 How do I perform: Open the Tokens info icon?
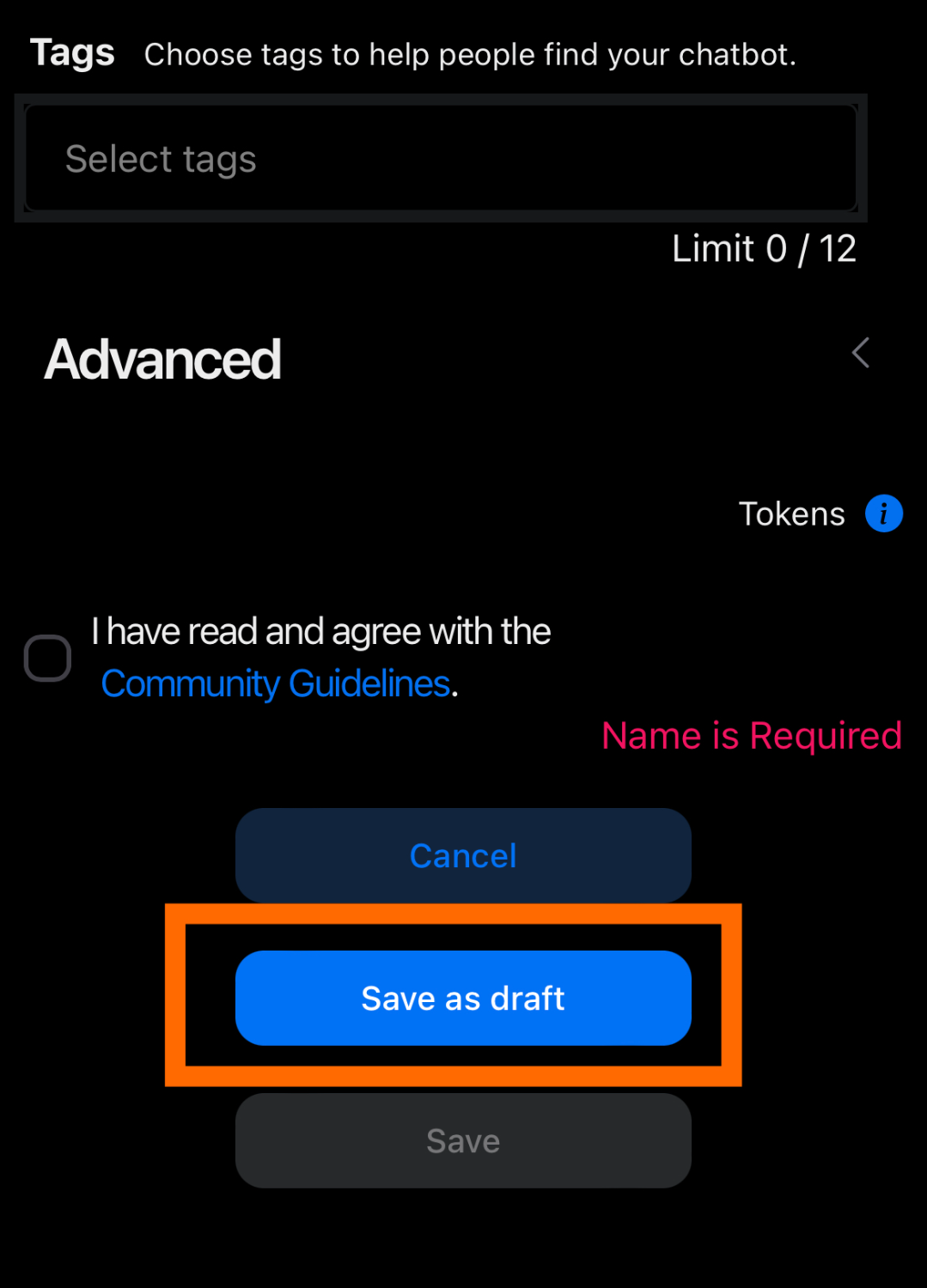point(883,513)
